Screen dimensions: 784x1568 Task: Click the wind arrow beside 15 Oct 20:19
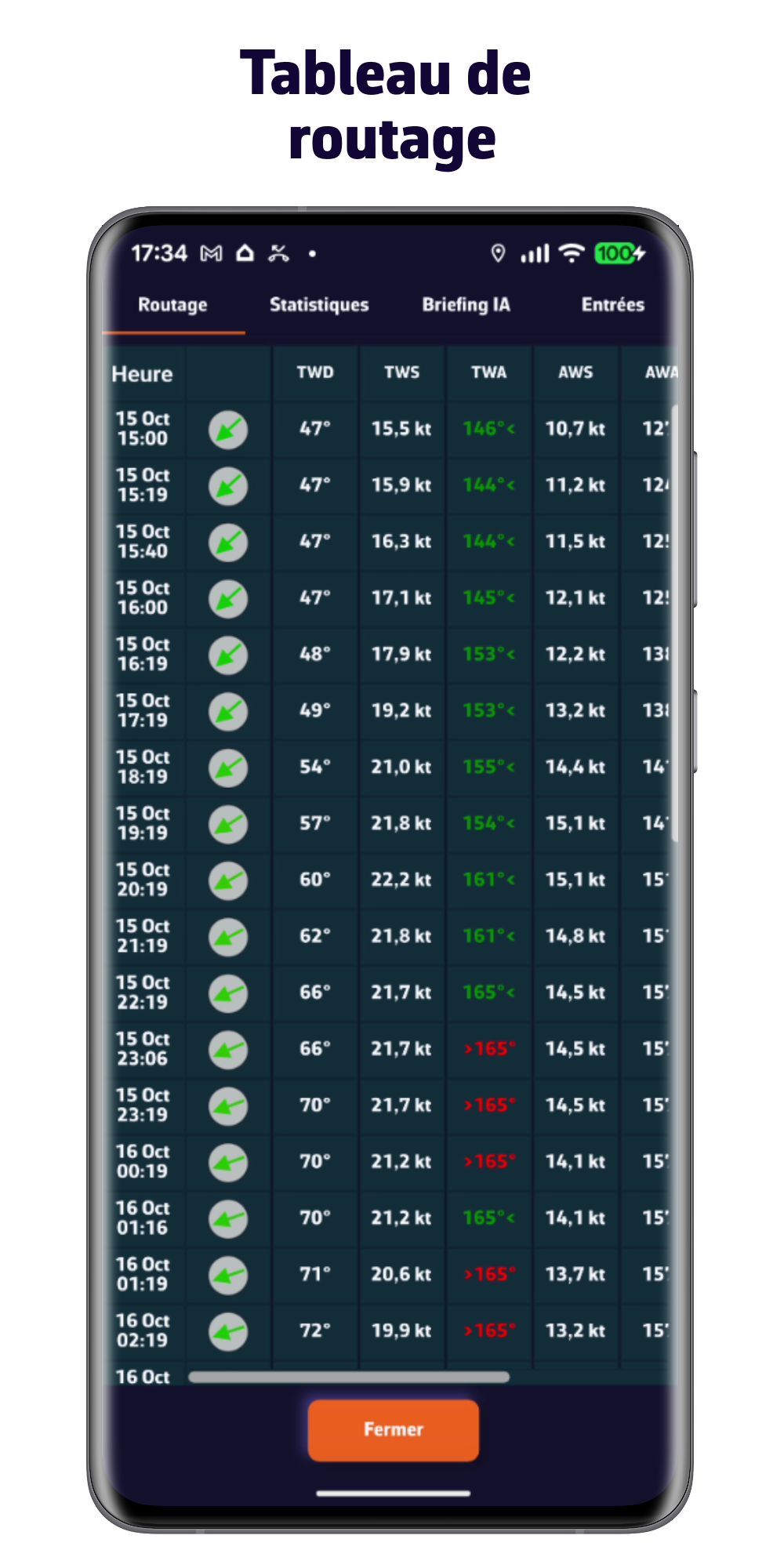[x=227, y=880]
